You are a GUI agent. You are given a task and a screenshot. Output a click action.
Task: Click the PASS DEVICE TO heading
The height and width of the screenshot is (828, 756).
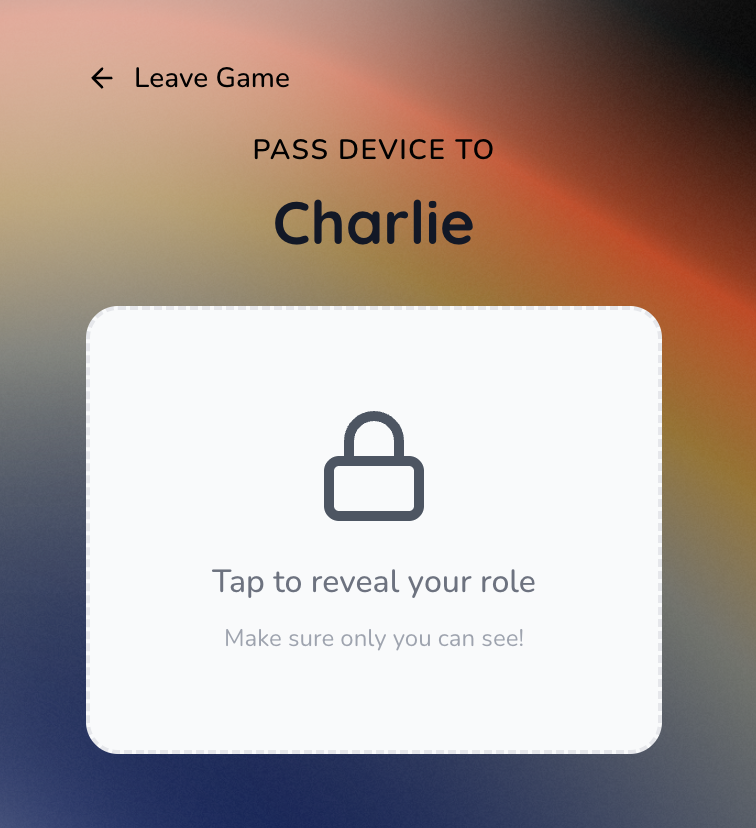(x=372, y=149)
